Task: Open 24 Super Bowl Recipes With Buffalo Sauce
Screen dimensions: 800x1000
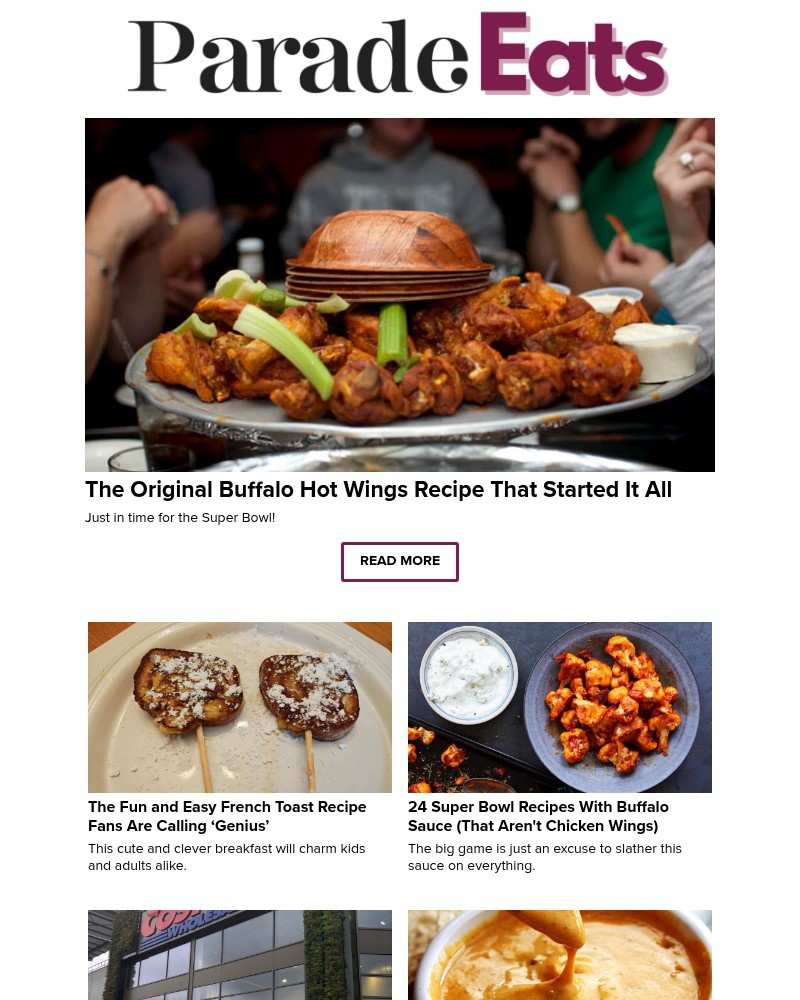Action: pos(538,816)
